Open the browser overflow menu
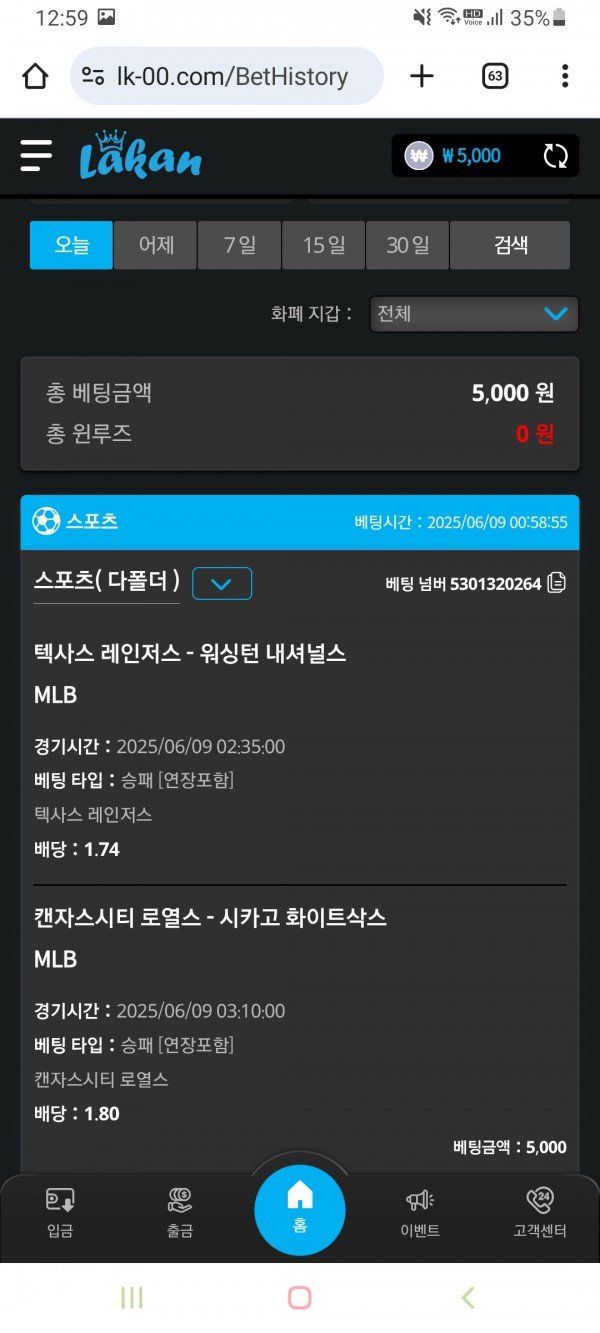 [565, 76]
